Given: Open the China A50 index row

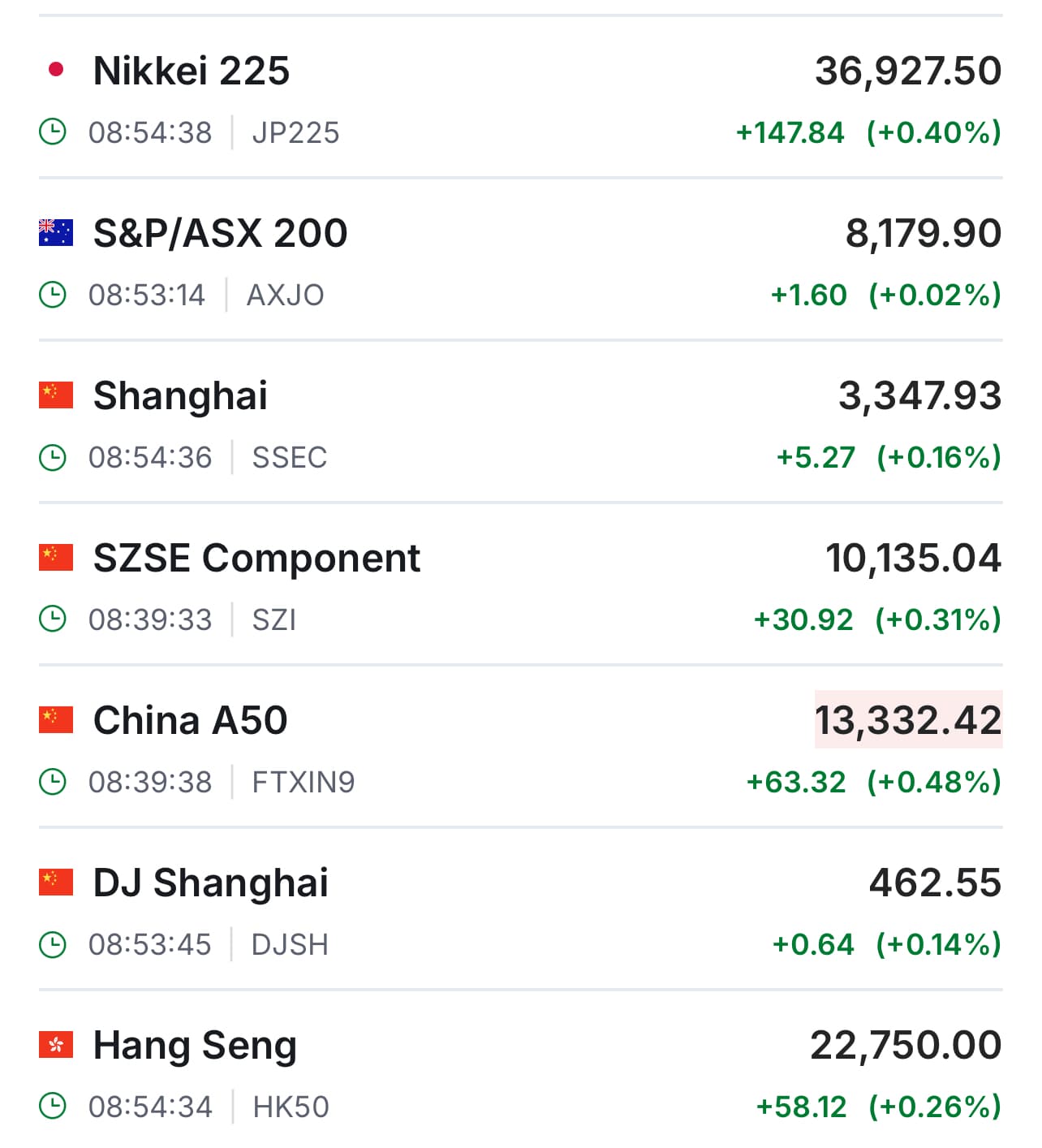Looking at the screenshot, I should (x=190, y=721).
